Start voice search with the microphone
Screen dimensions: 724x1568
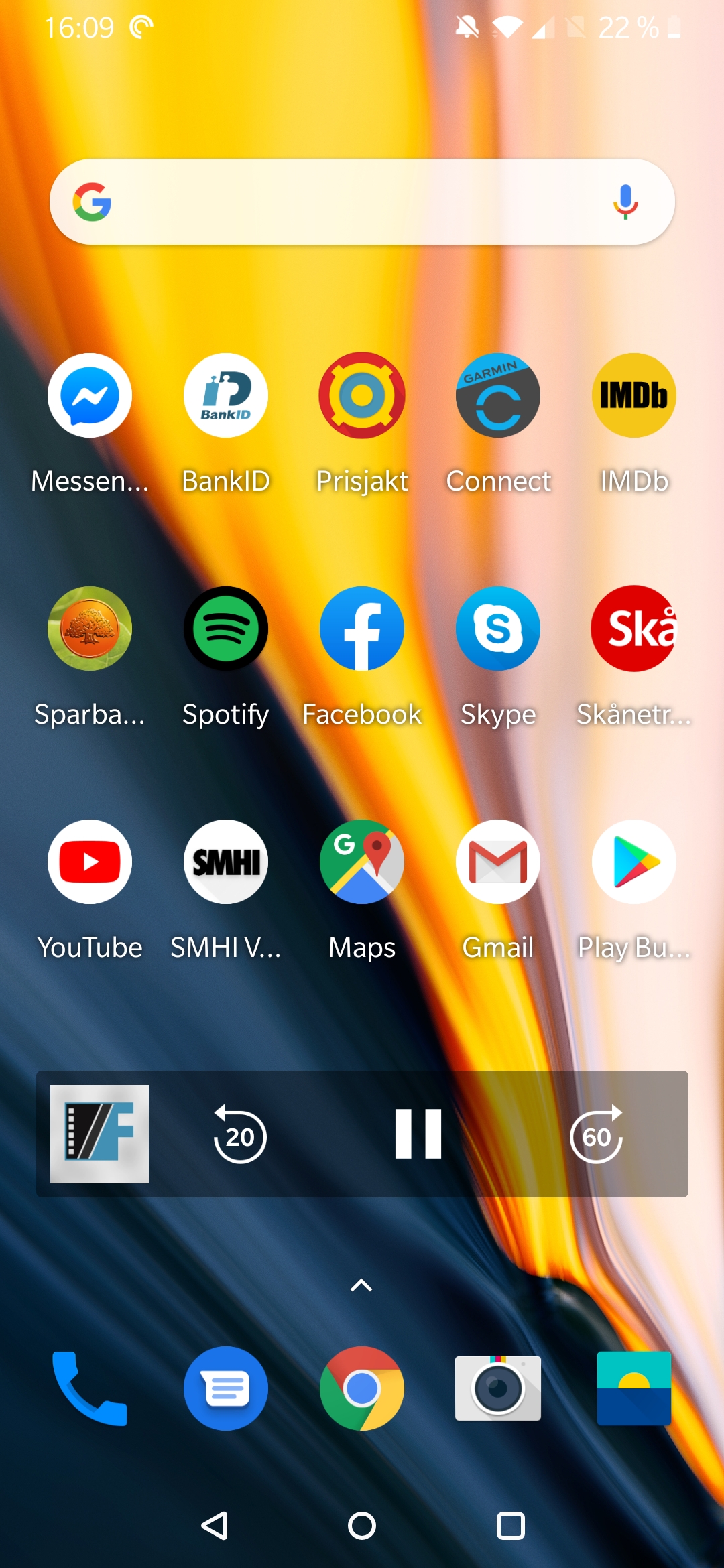pos(625,202)
